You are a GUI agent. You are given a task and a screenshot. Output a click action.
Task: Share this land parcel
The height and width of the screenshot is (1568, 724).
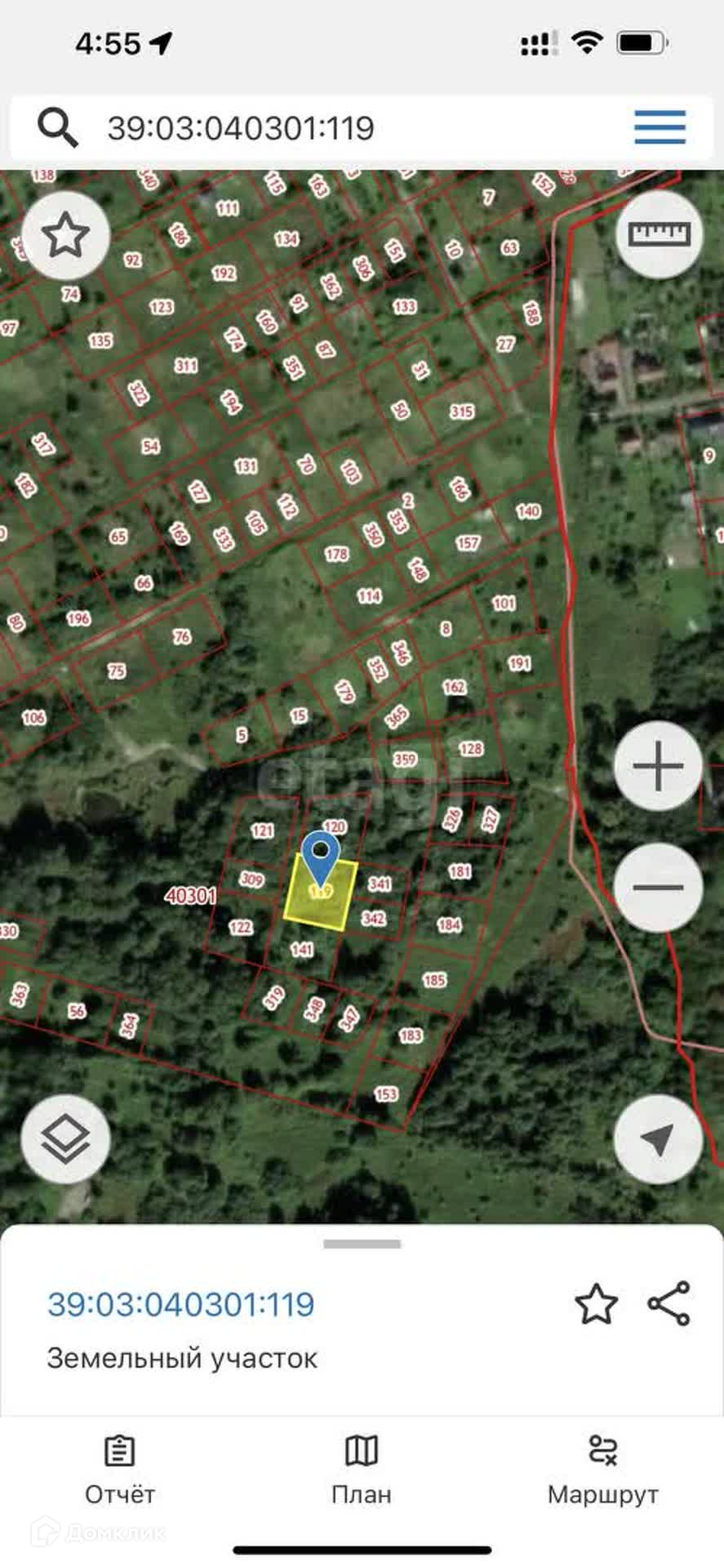click(668, 1303)
